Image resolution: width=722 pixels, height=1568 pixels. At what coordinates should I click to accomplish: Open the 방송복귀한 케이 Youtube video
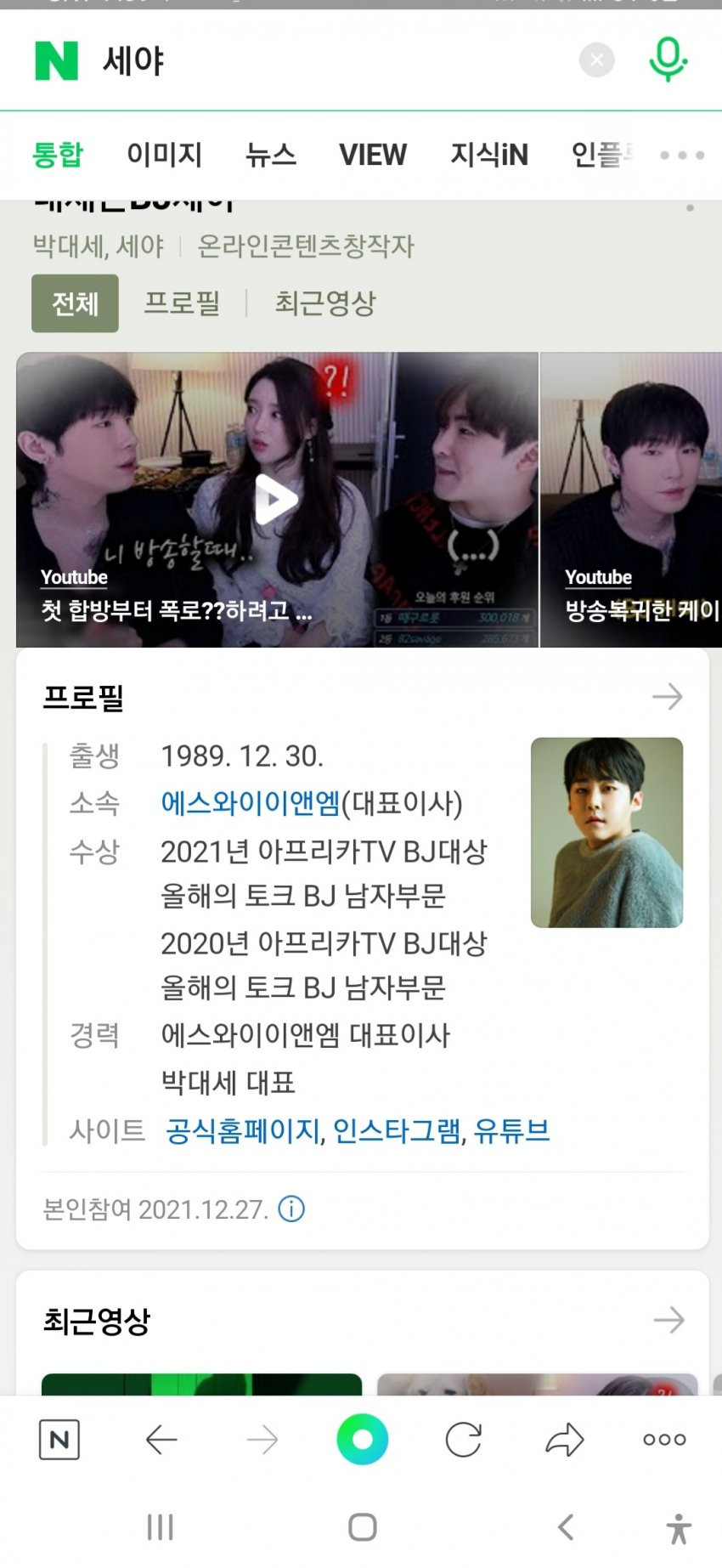(631, 500)
